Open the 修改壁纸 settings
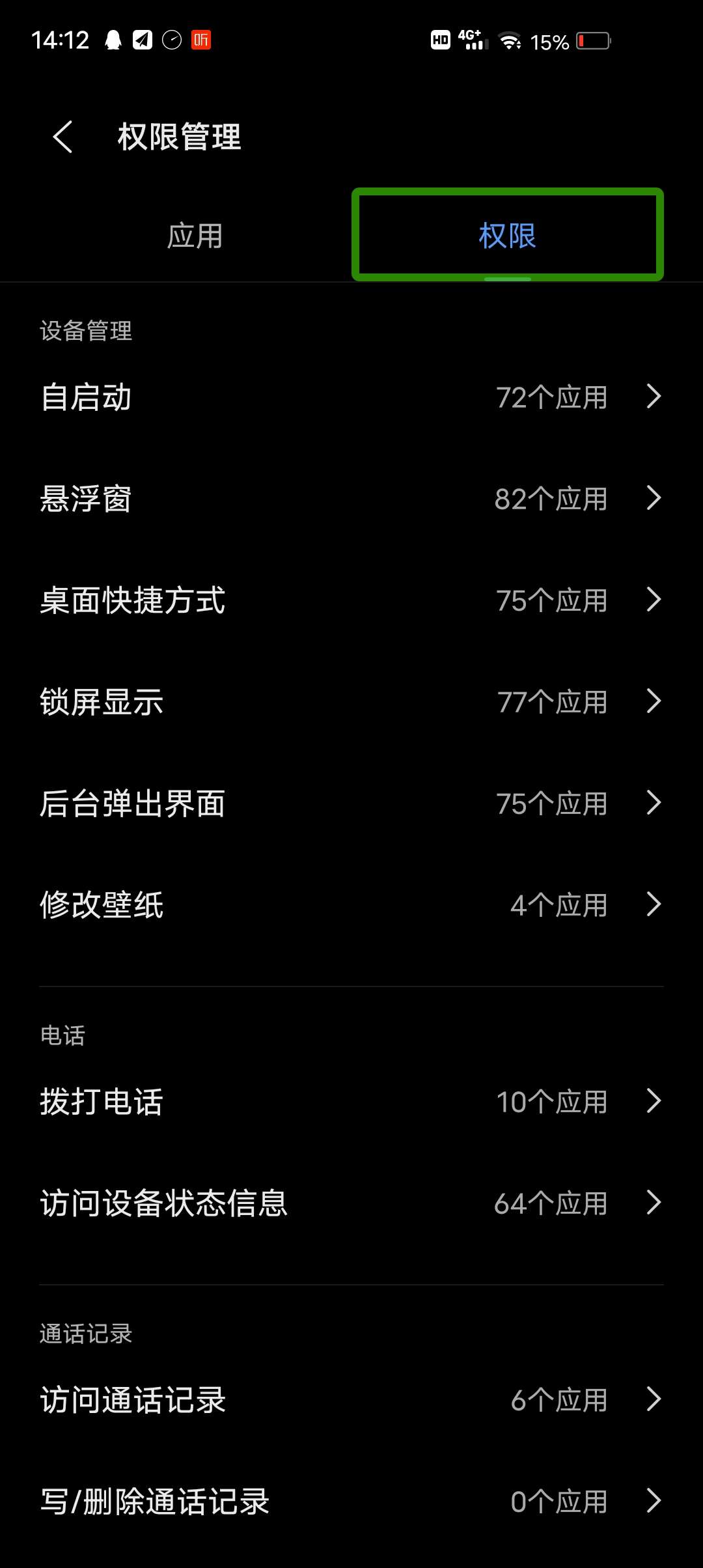This screenshot has width=703, height=1568. (351, 905)
